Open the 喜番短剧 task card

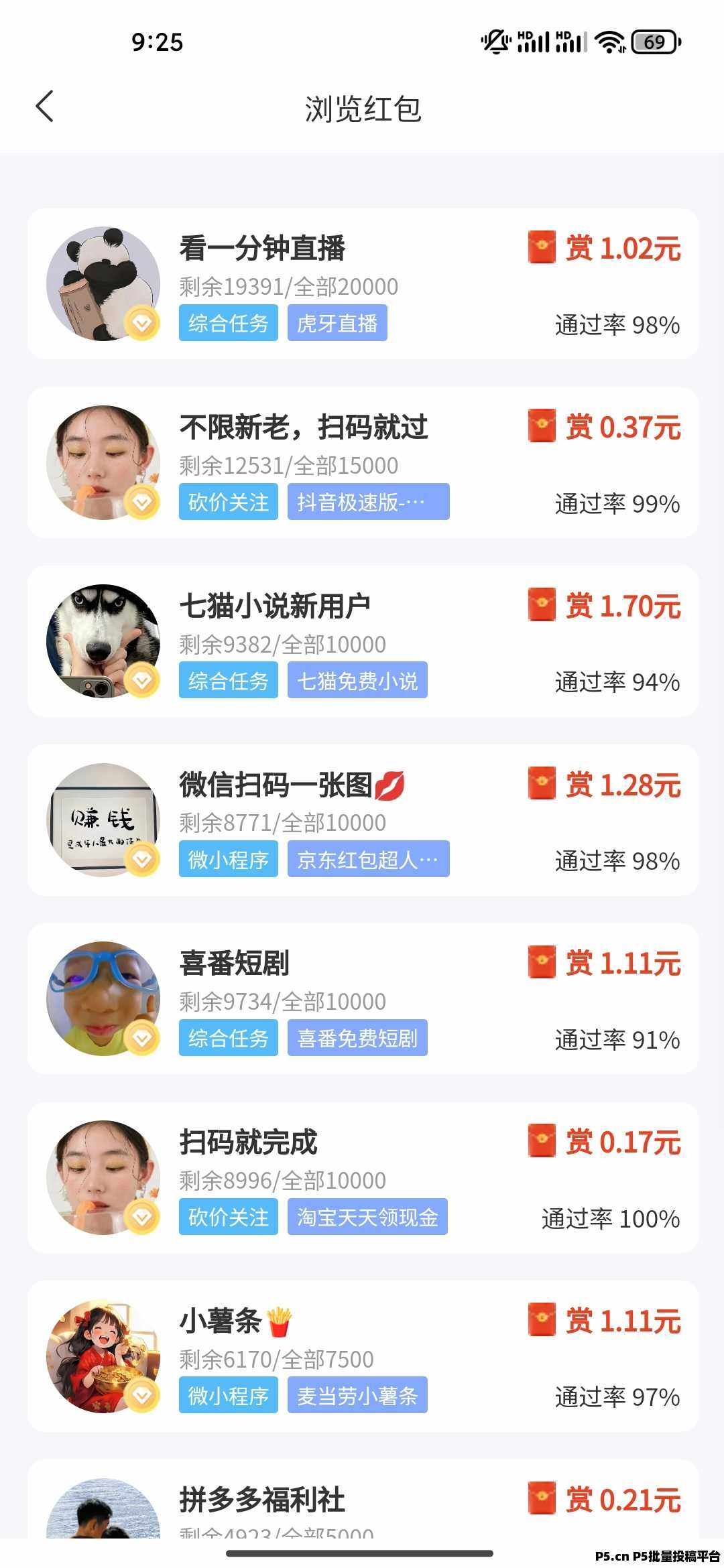(362, 998)
